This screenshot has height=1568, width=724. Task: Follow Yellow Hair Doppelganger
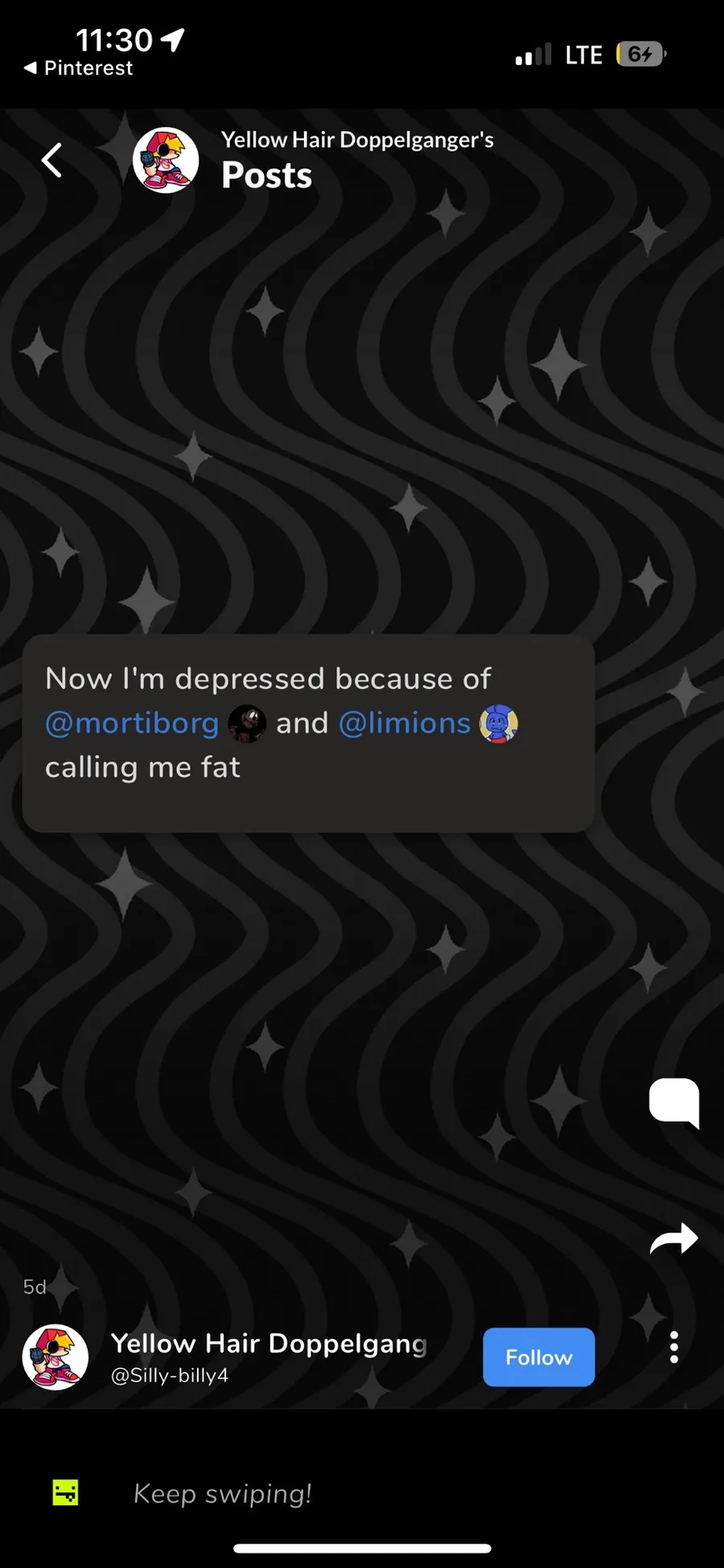(x=539, y=1357)
